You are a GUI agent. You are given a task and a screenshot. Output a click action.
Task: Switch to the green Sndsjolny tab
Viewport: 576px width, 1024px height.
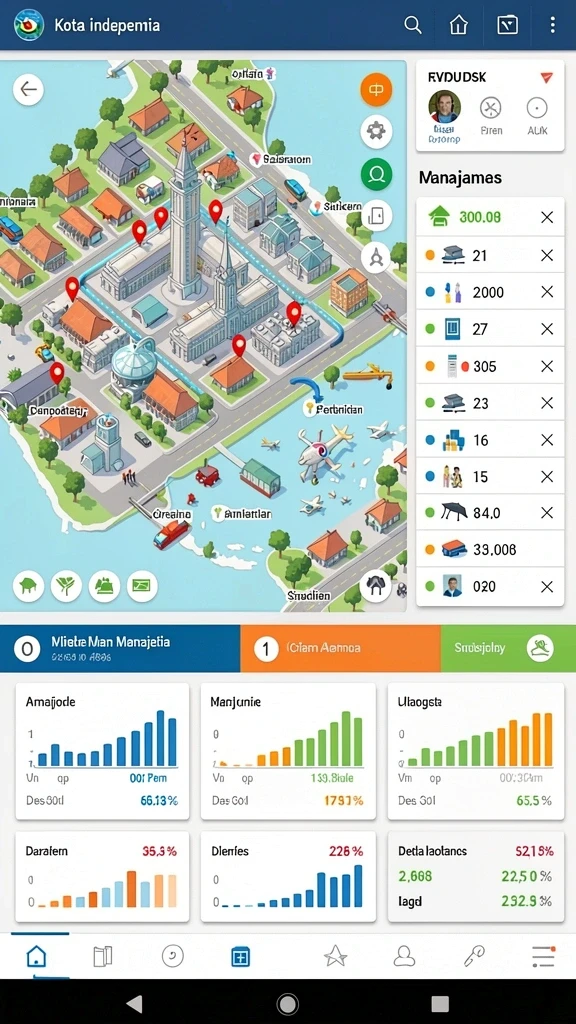click(508, 648)
